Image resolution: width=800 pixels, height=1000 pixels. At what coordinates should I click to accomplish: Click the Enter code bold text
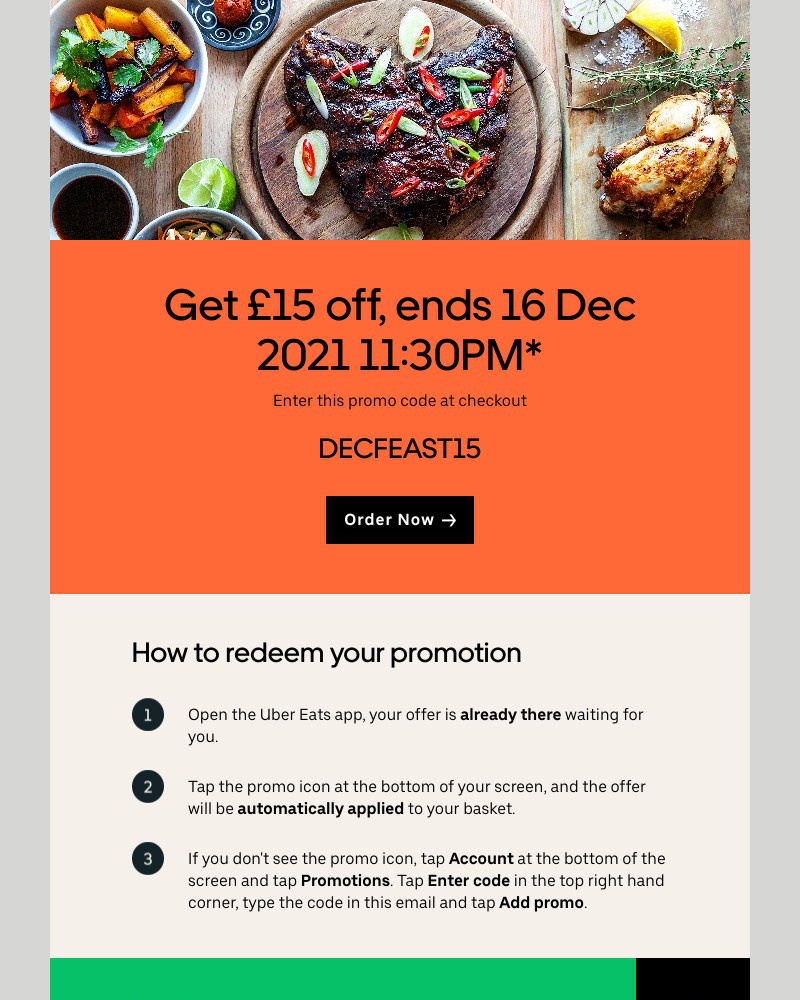click(x=468, y=880)
